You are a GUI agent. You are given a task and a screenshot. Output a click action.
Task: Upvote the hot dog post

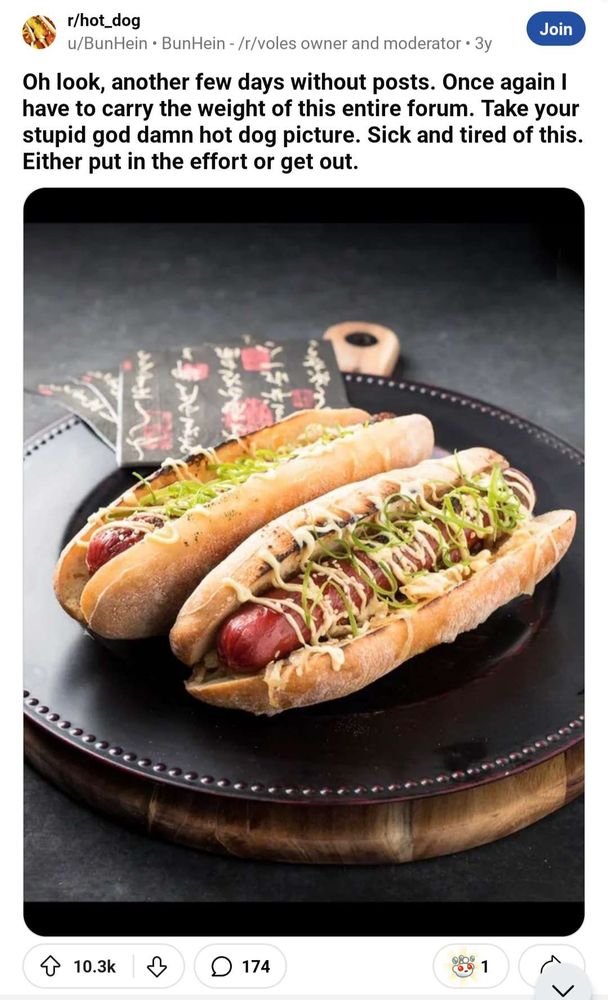point(50,967)
